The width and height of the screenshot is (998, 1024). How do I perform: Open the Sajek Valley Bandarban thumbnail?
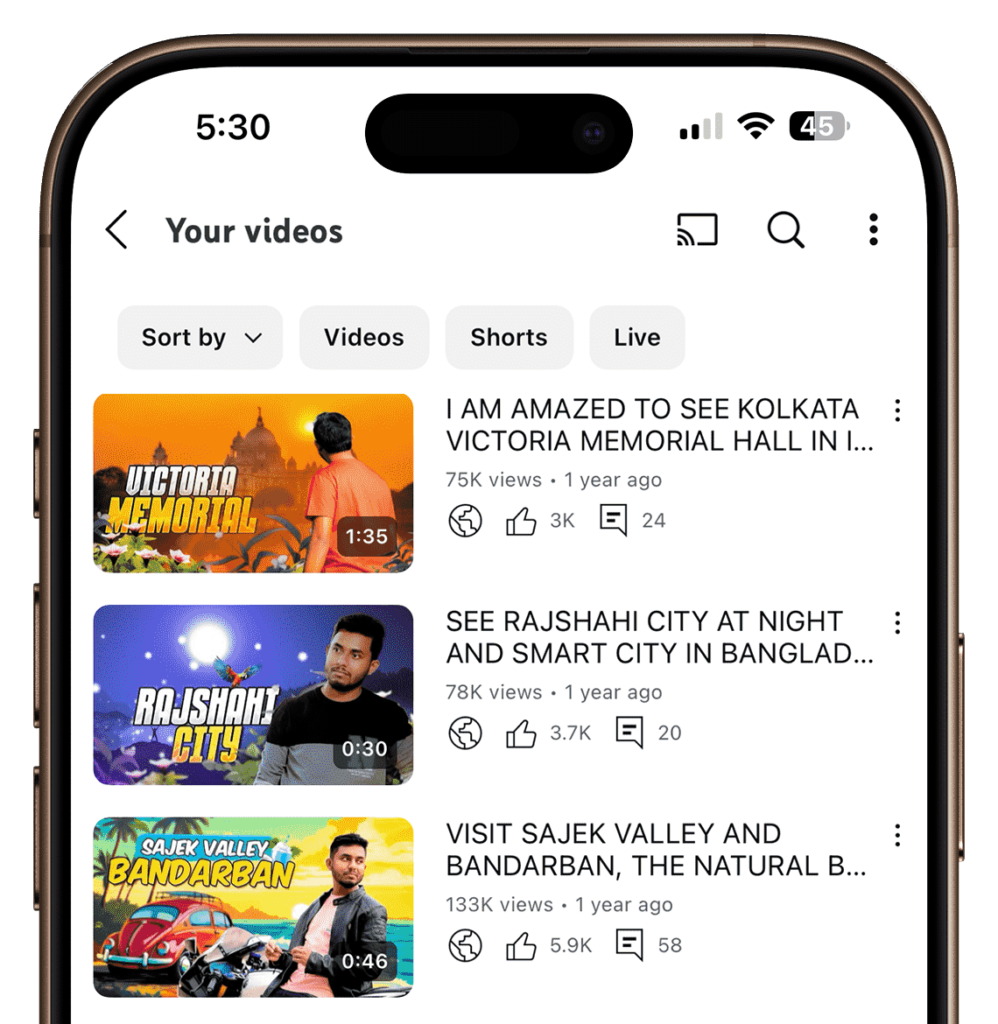point(253,907)
